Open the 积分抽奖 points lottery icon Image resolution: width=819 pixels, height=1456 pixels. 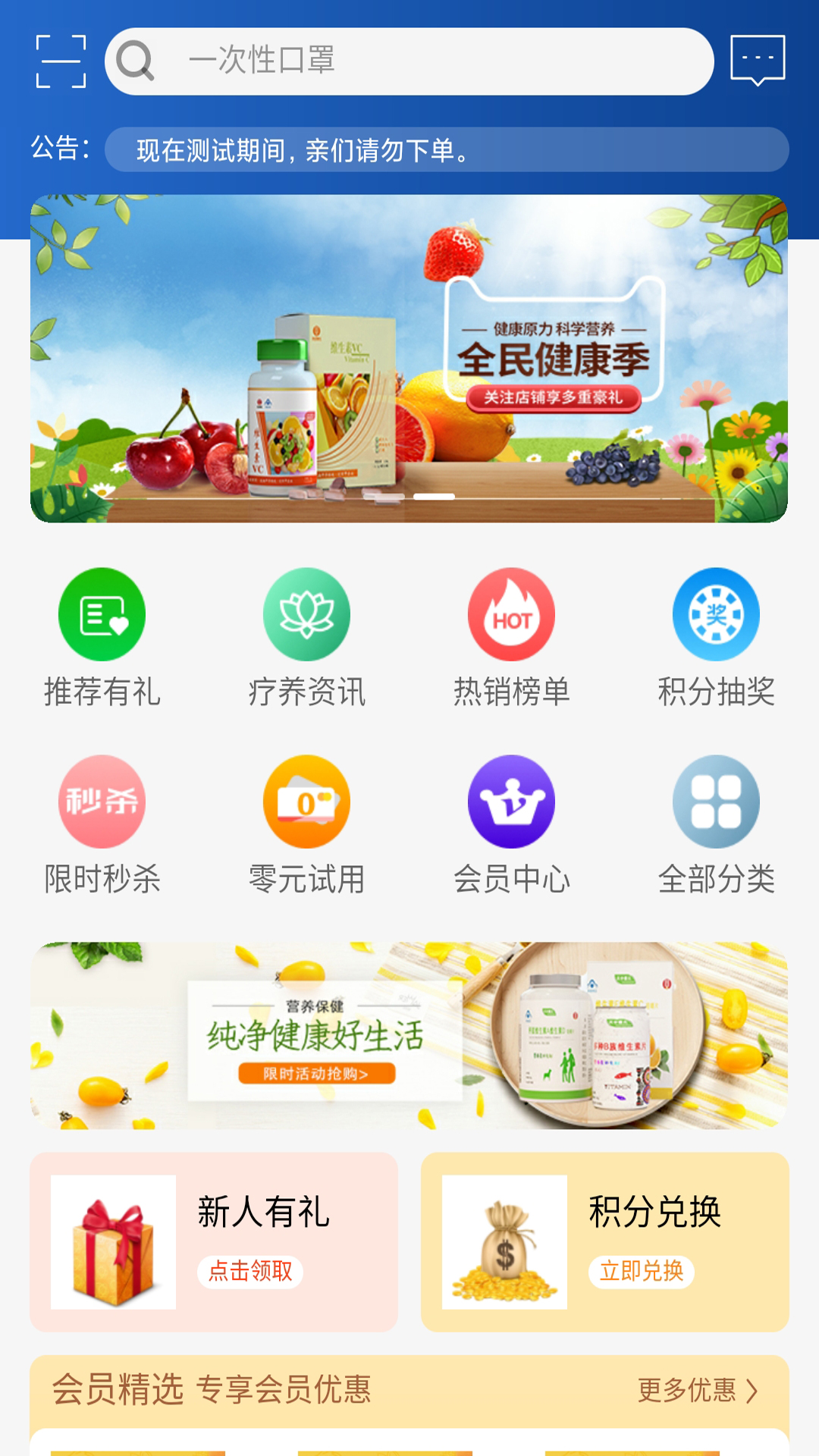716,616
